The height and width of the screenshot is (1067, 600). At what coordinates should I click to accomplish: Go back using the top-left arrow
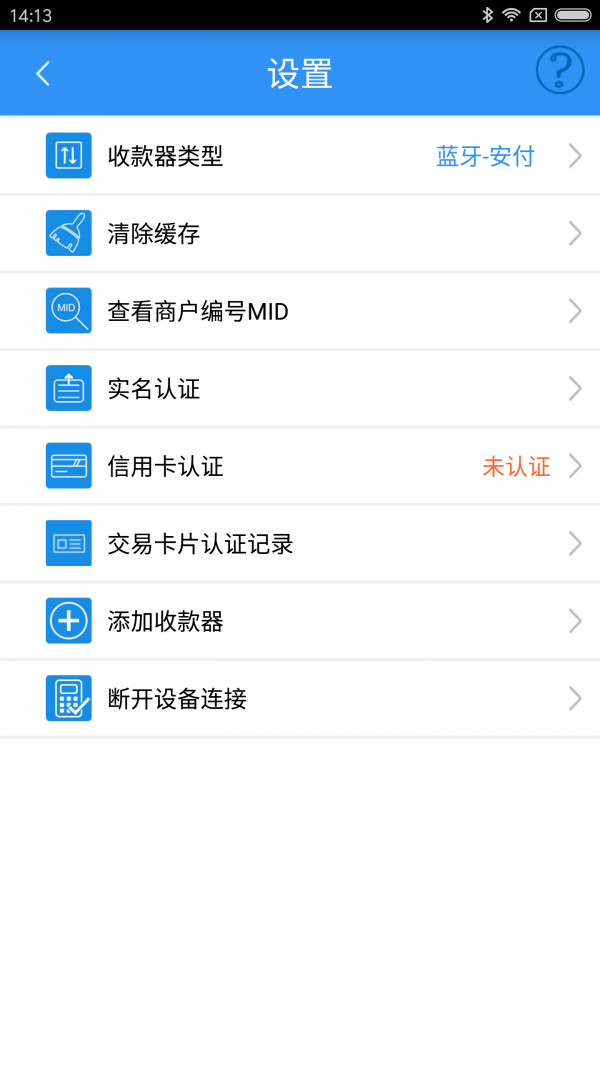tap(43, 73)
